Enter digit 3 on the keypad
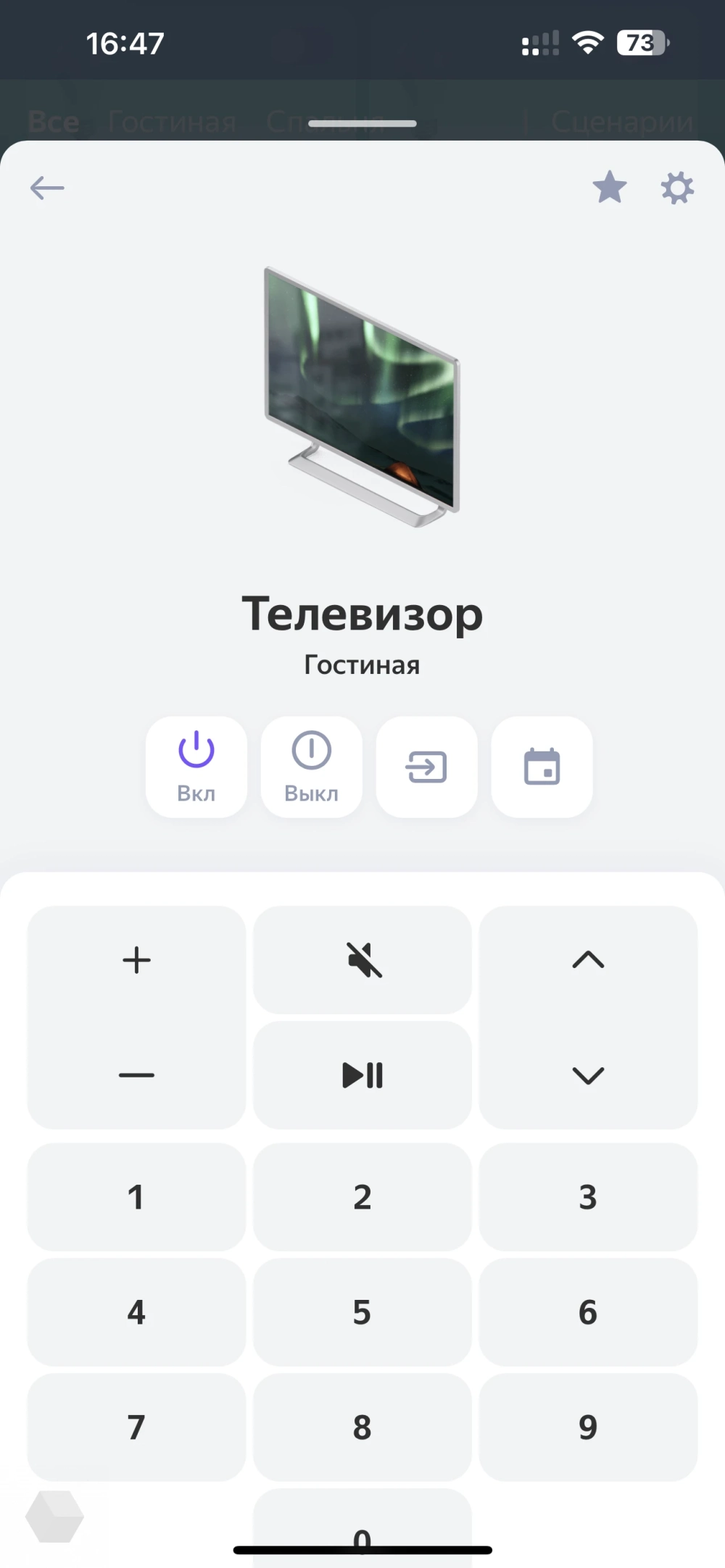The image size is (725, 1568). (588, 1197)
